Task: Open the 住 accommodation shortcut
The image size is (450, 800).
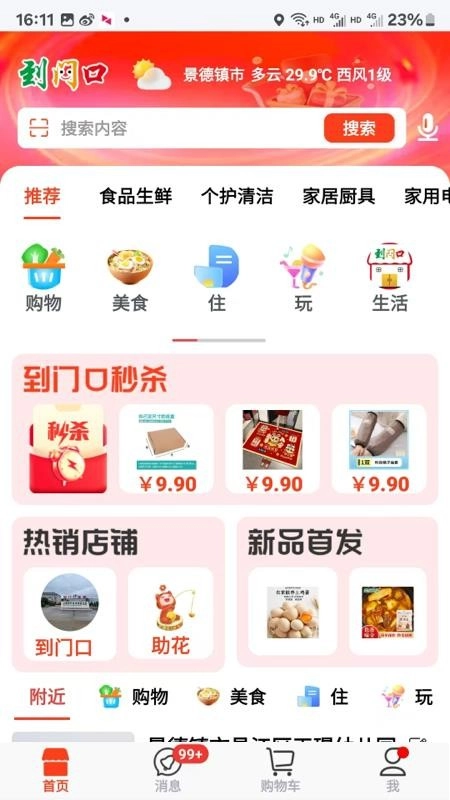Action: point(216,279)
